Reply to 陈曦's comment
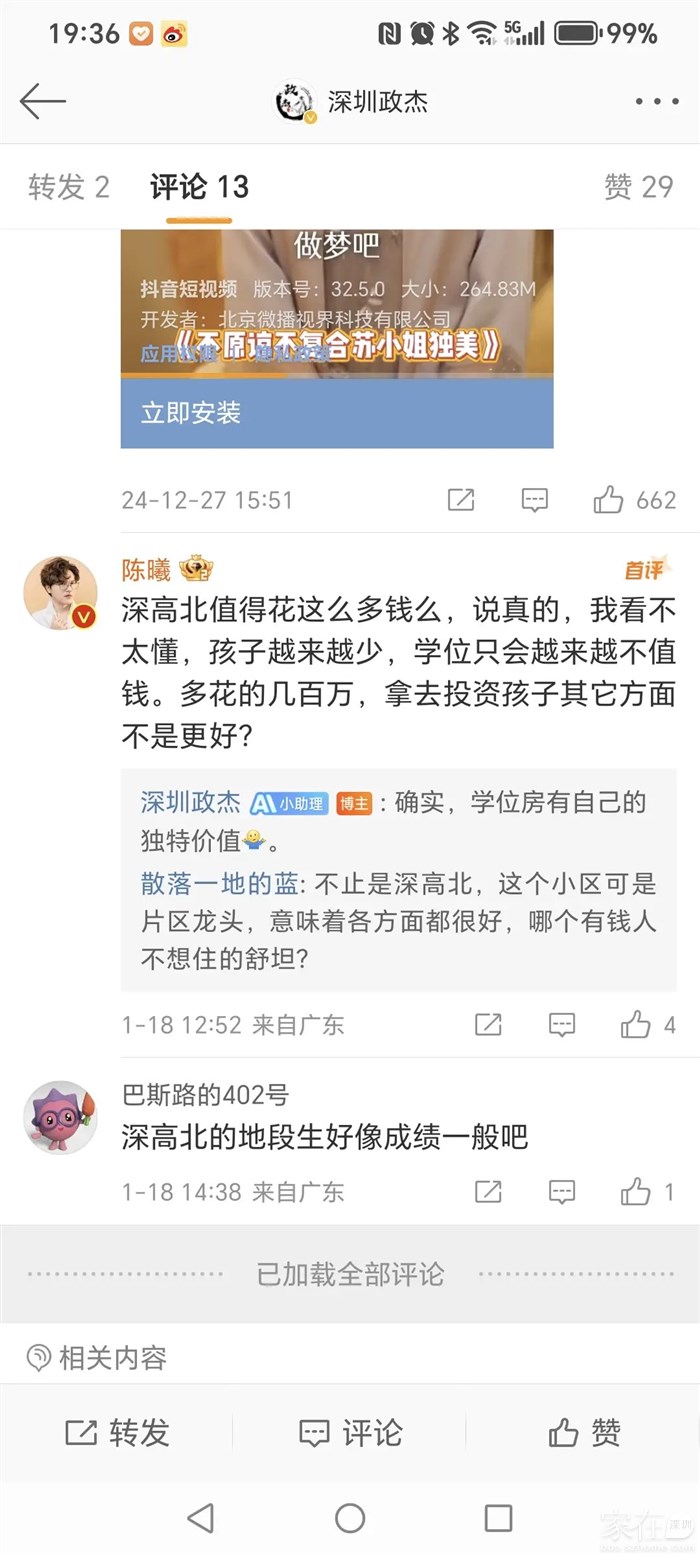The image size is (700, 1555). click(562, 1024)
